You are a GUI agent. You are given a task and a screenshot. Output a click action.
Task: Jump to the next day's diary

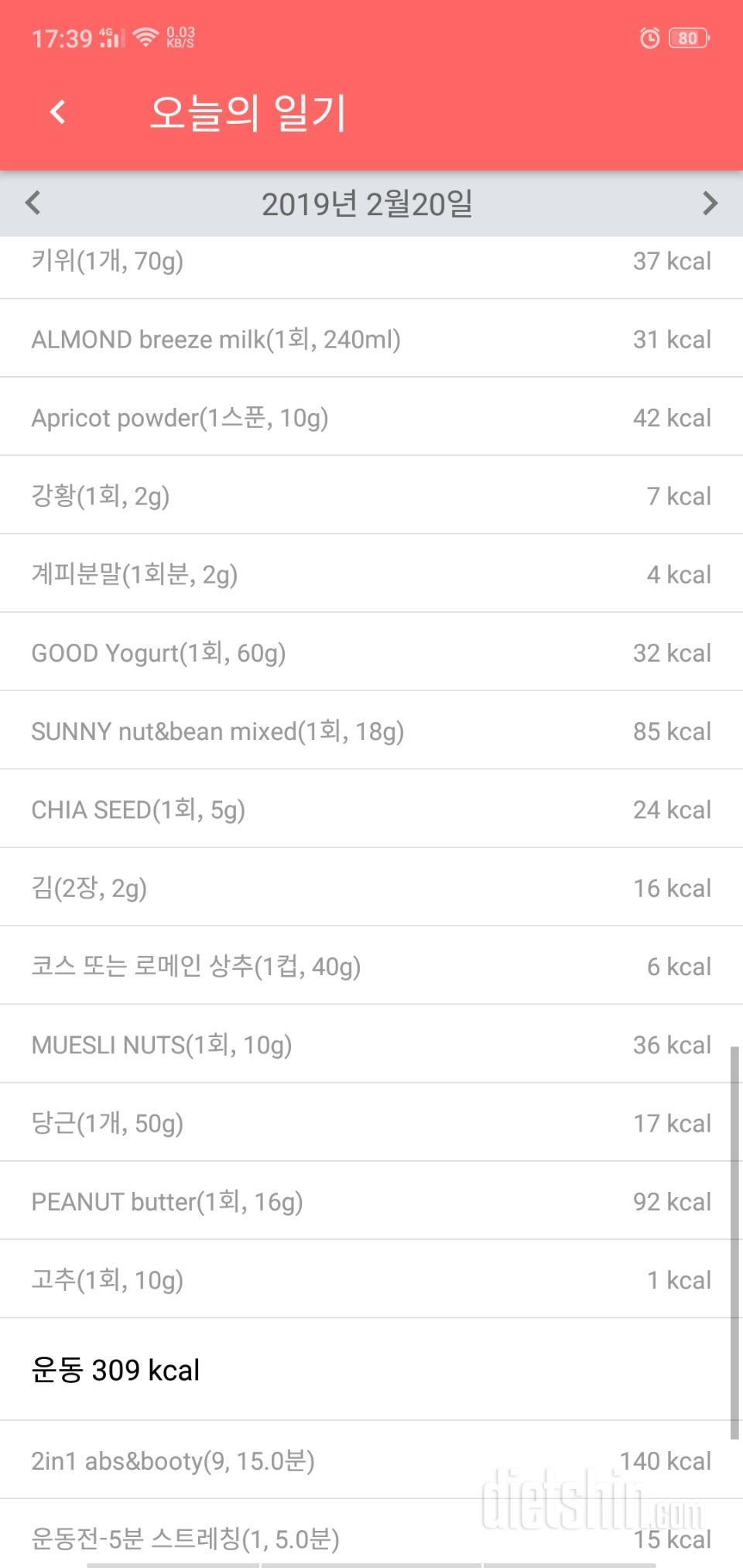coord(709,204)
